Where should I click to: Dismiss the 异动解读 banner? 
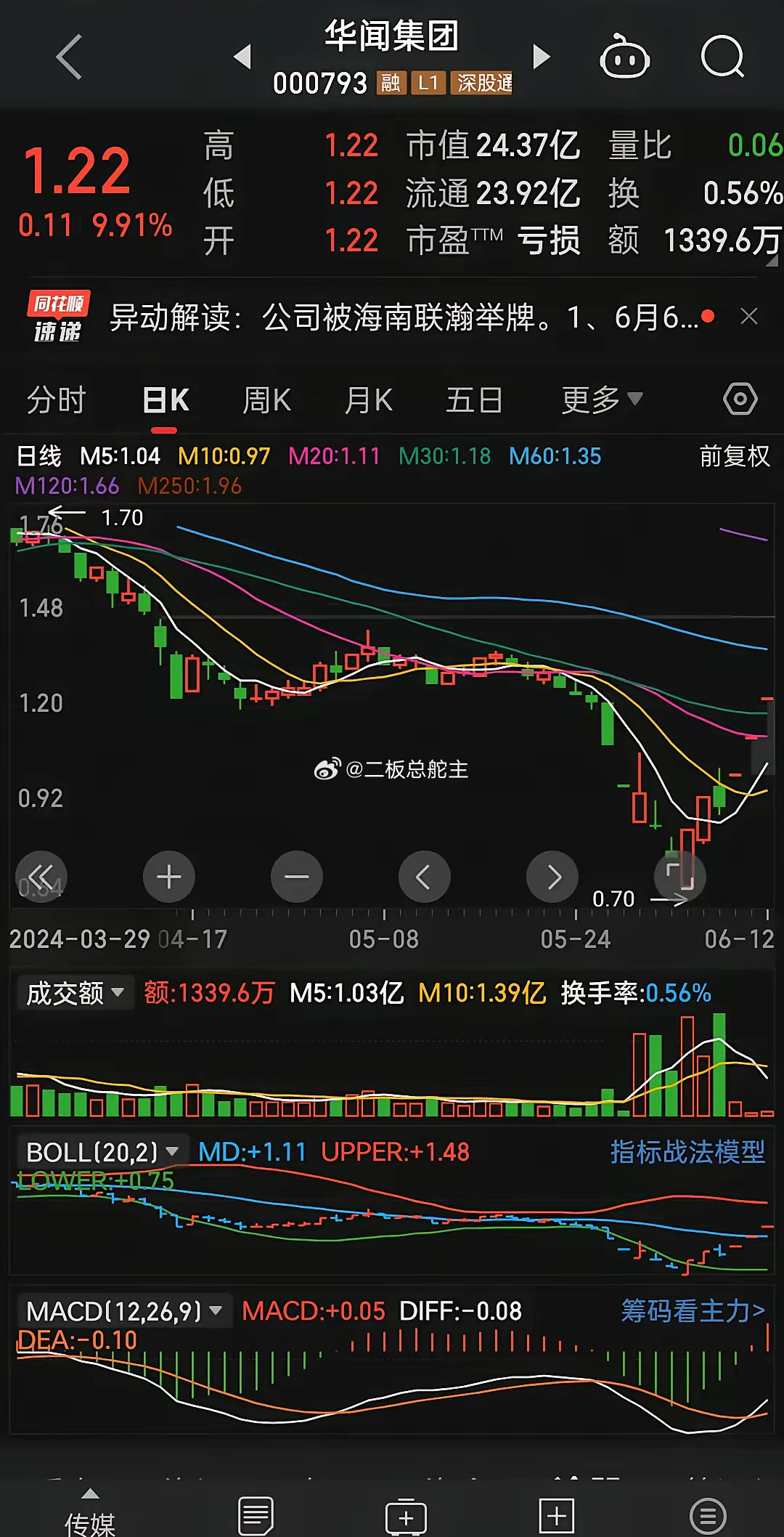click(x=748, y=317)
